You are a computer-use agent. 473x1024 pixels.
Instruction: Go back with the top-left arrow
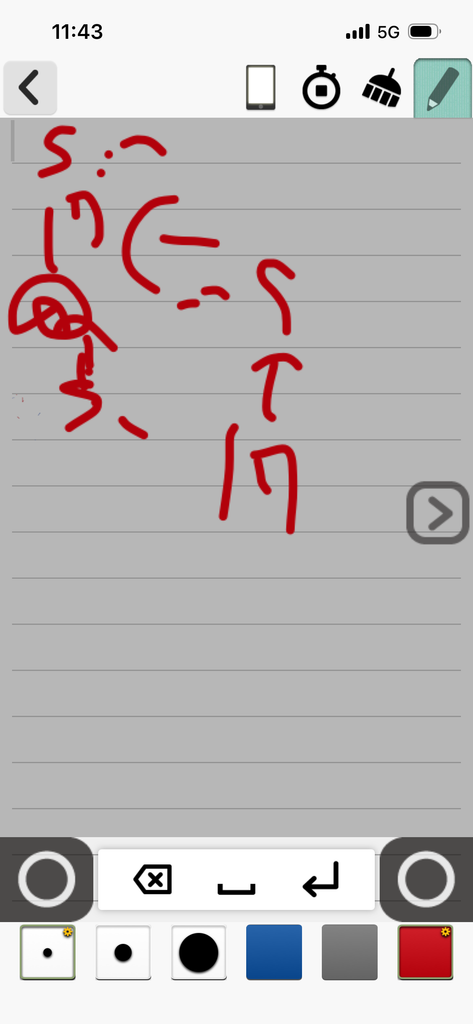click(29, 88)
